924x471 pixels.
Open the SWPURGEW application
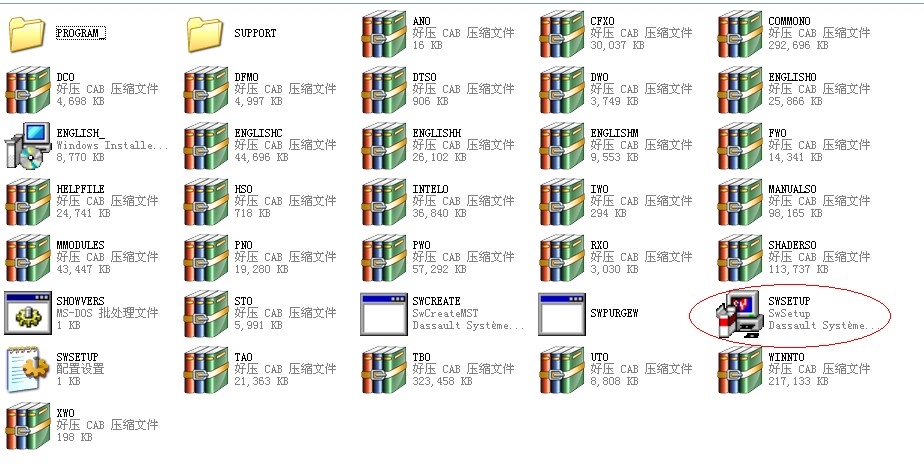559,314
